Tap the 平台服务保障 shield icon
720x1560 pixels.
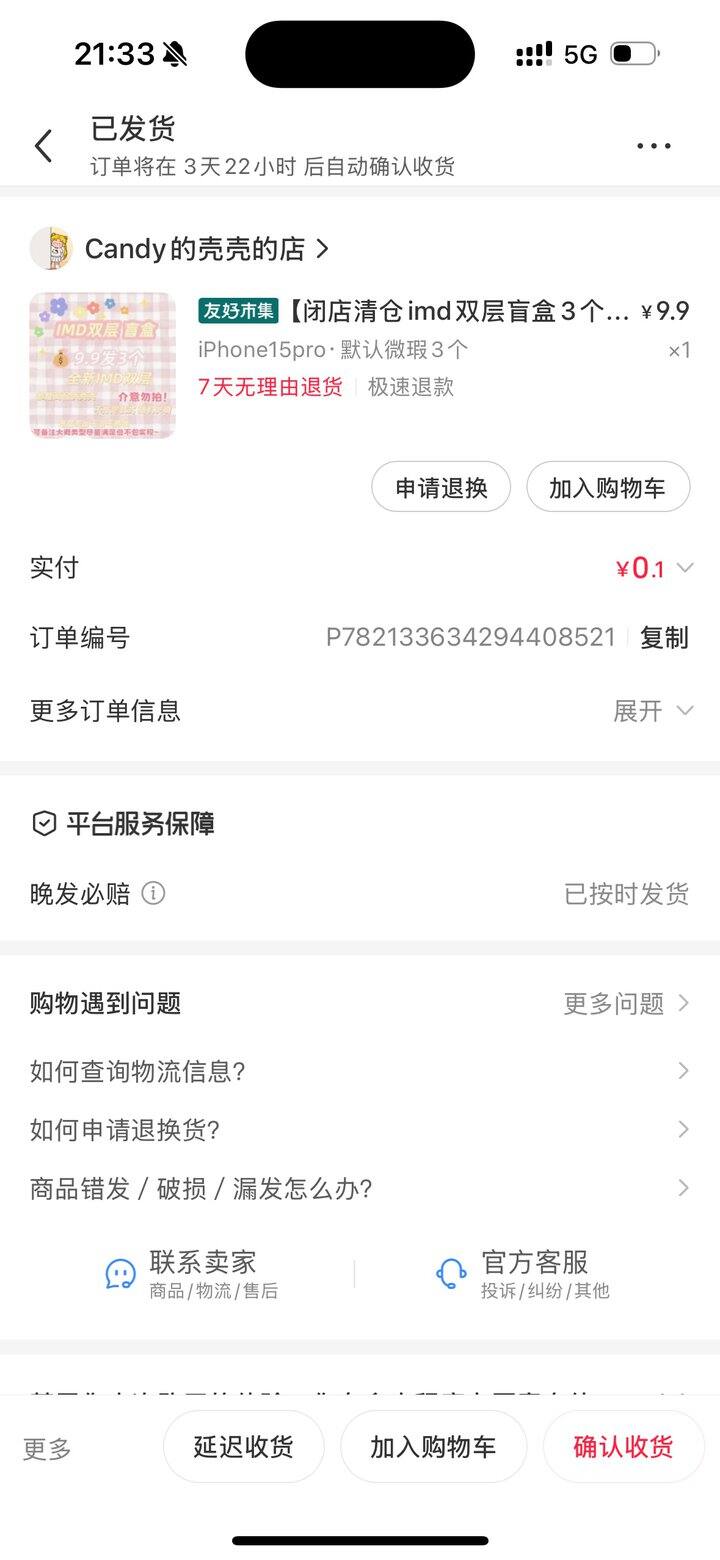click(42, 823)
